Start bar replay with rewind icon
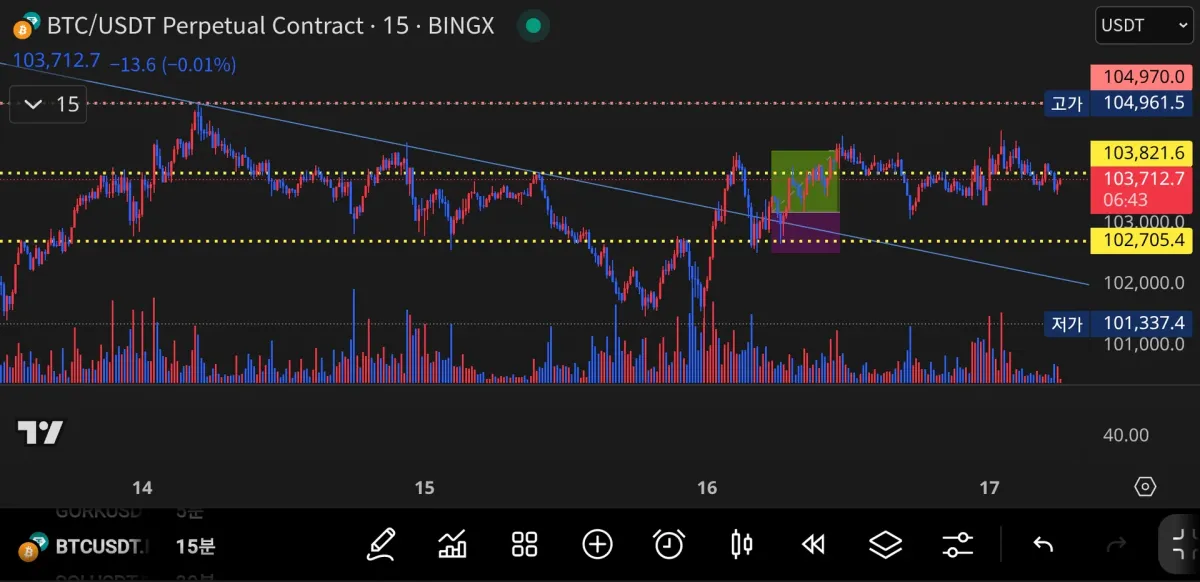The image size is (1200, 582). pyautogui.click(x=813, y=544)
